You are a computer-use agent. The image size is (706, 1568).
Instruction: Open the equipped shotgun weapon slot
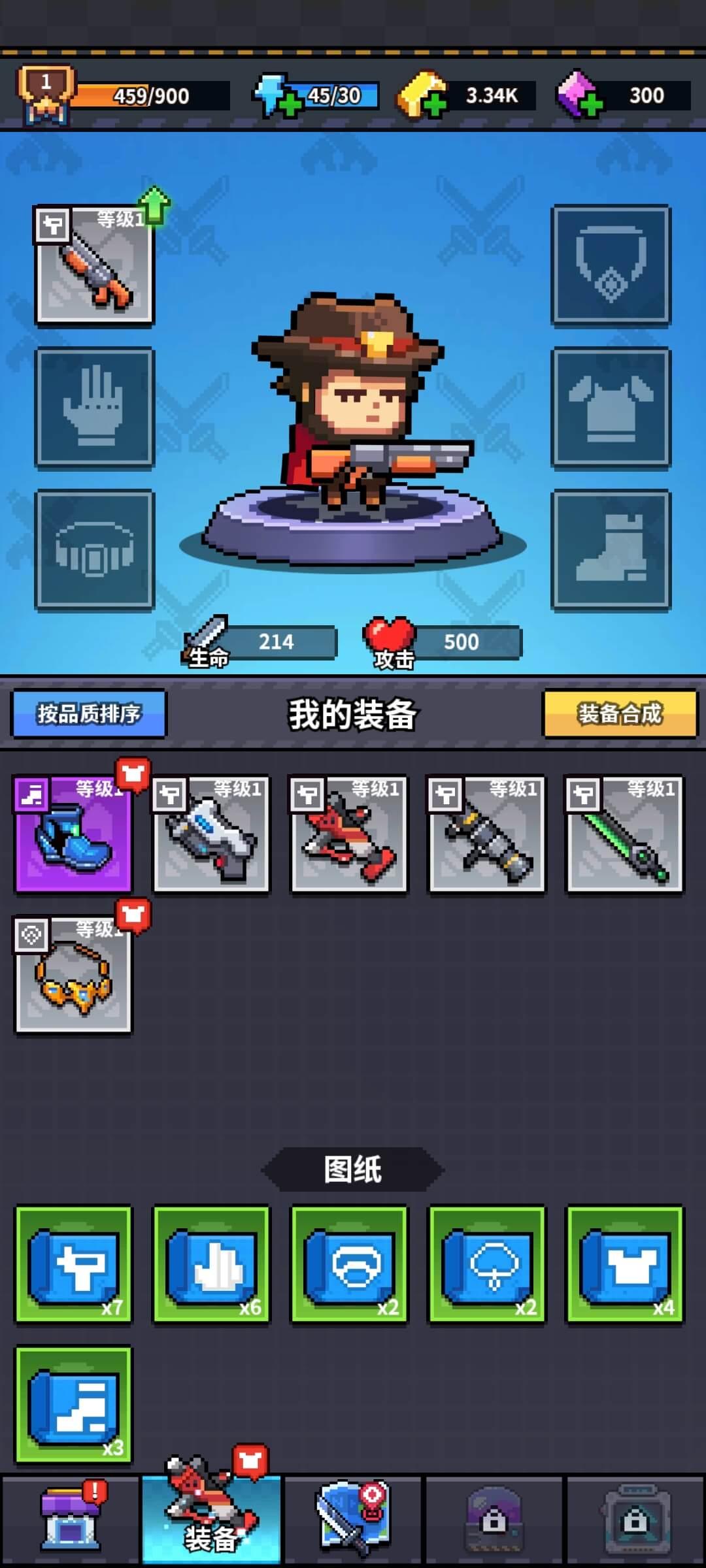tap(94, 266)
